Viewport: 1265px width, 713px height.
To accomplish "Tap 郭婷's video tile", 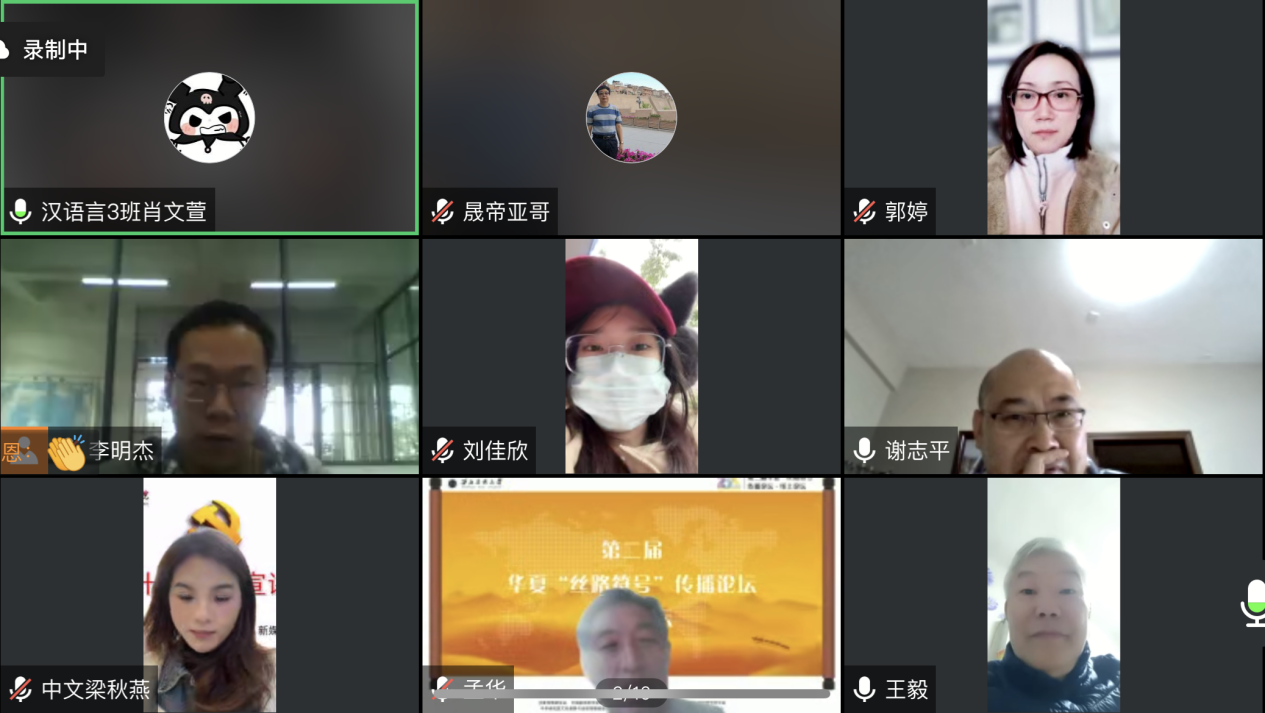I will [1053, 118].
